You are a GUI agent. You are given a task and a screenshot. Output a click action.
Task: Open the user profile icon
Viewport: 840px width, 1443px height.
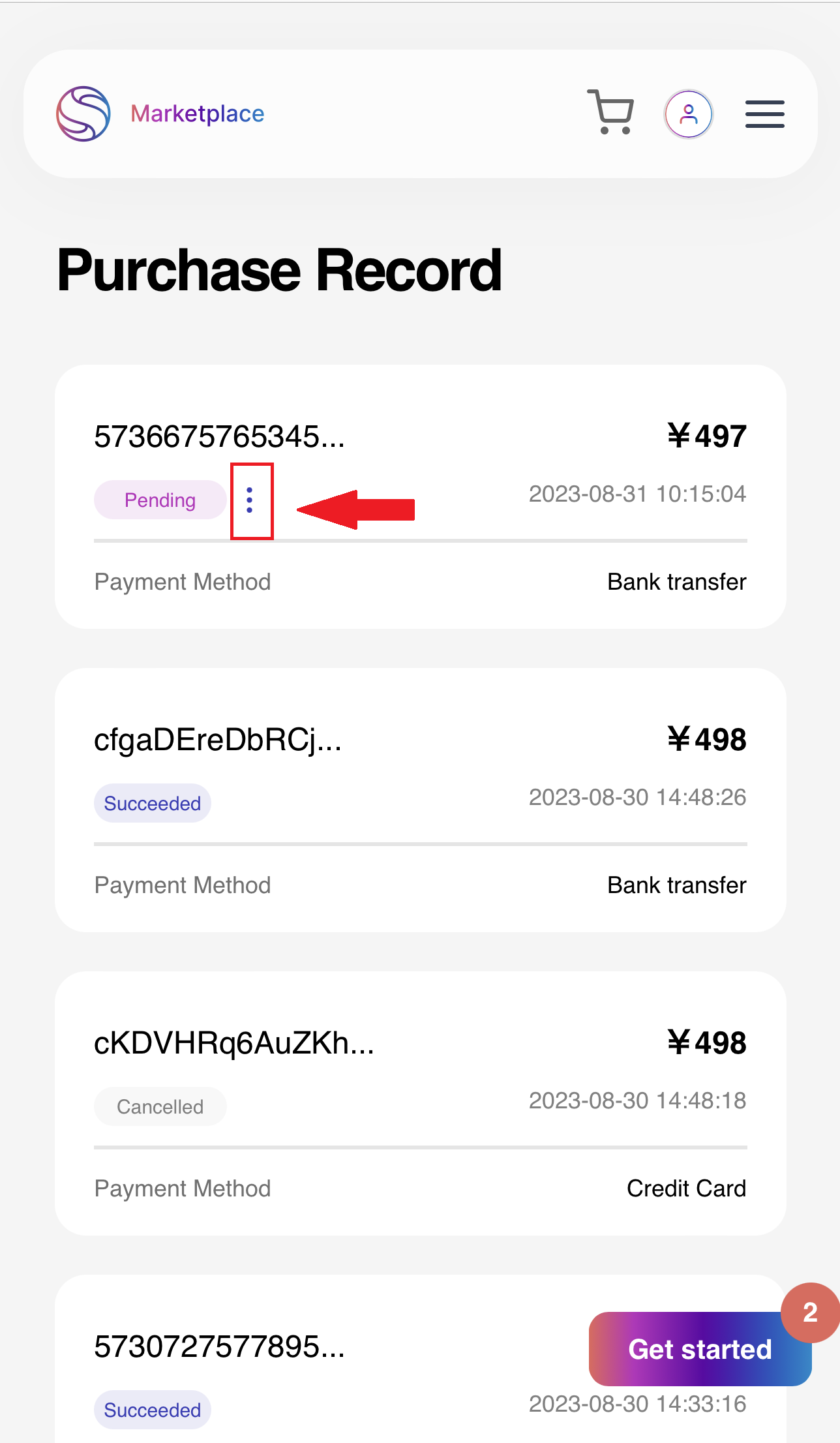(688, 114)
